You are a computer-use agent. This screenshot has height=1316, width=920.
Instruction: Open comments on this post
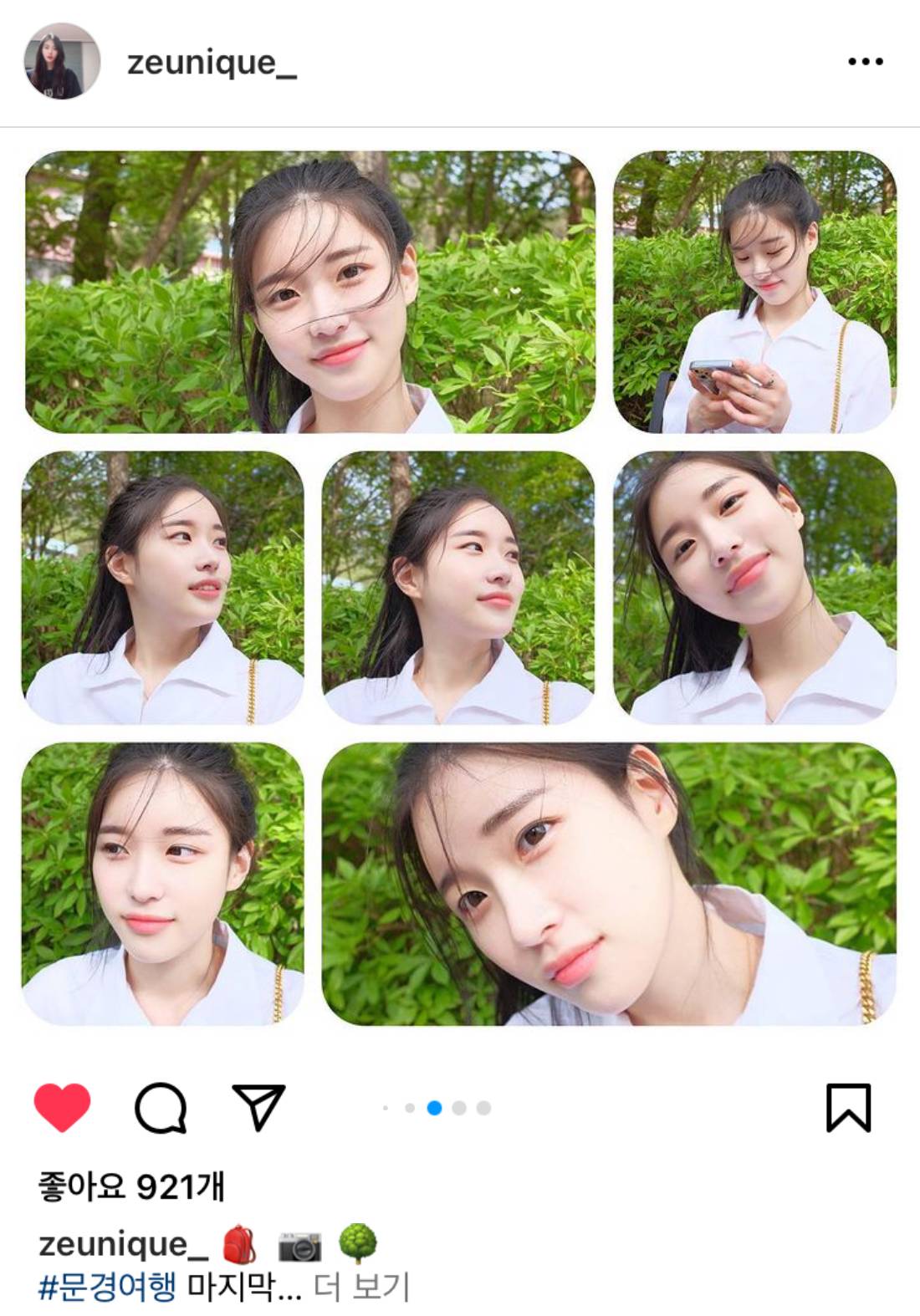[x=161, y=1108]
